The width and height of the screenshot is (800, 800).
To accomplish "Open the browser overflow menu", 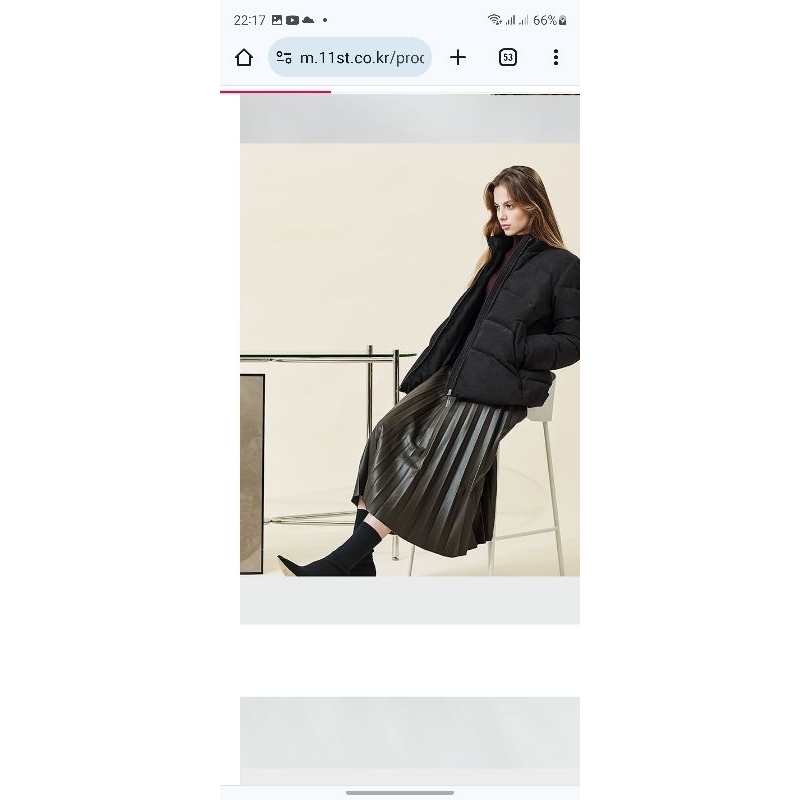I will (x=556, y=58).
